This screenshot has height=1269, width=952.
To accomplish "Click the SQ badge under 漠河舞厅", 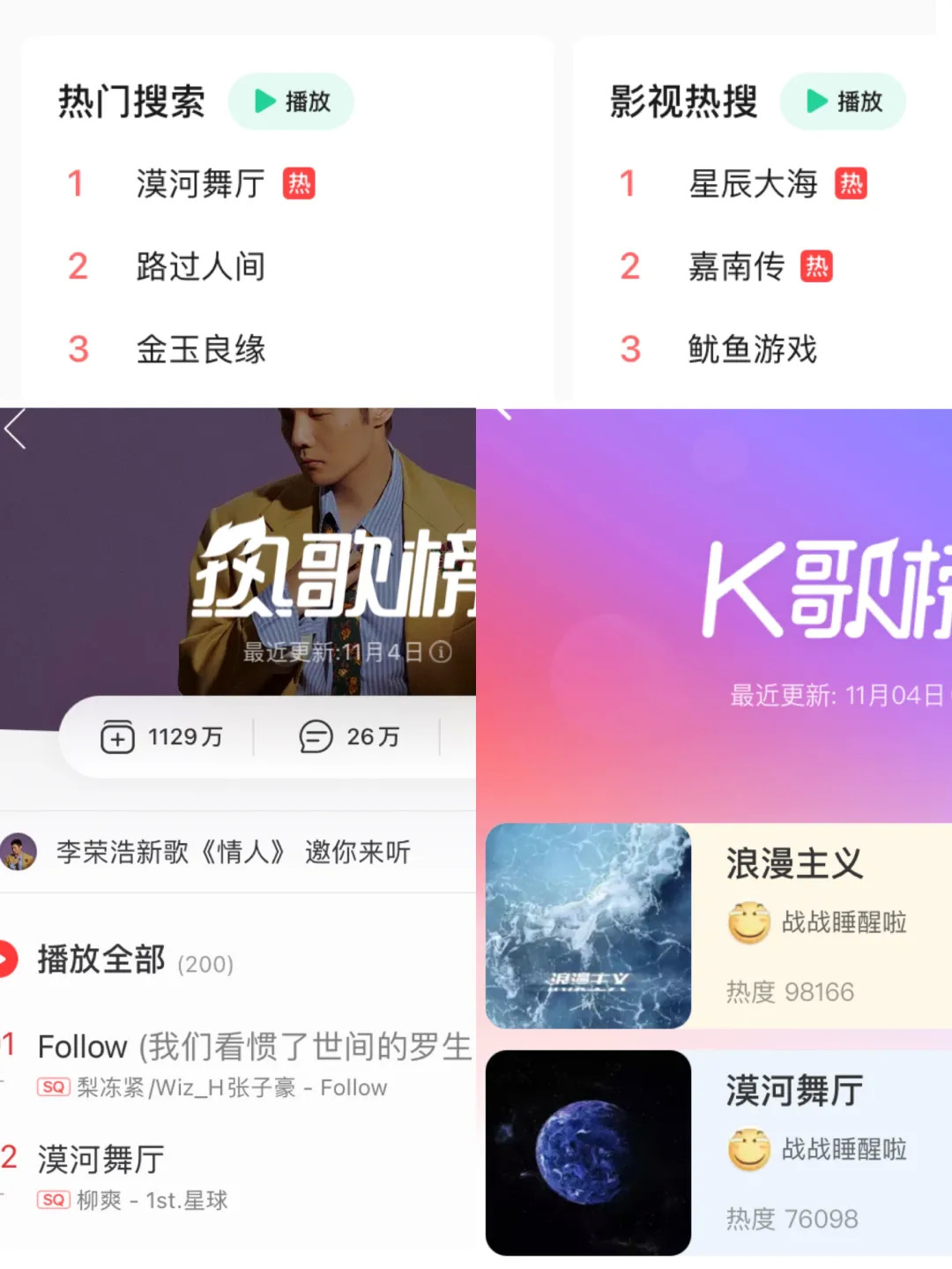I will pyautogui.click(x=54, y=1200).
